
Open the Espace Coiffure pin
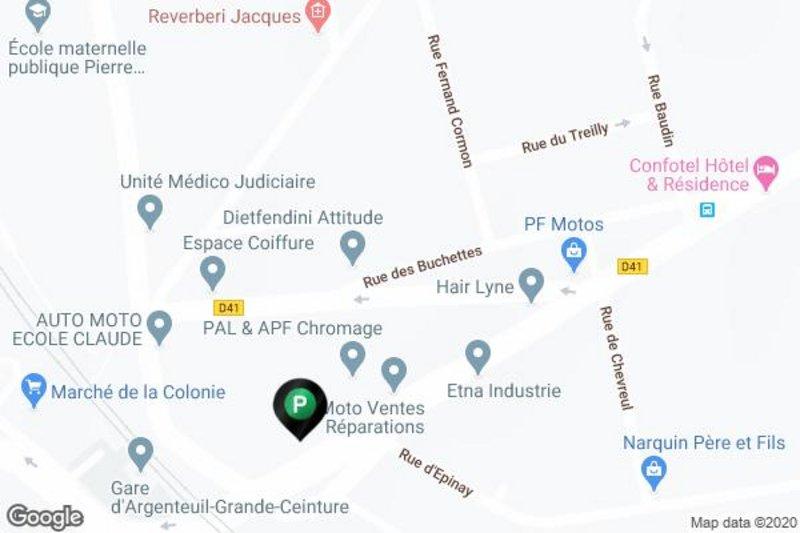(x=211, y=269)
